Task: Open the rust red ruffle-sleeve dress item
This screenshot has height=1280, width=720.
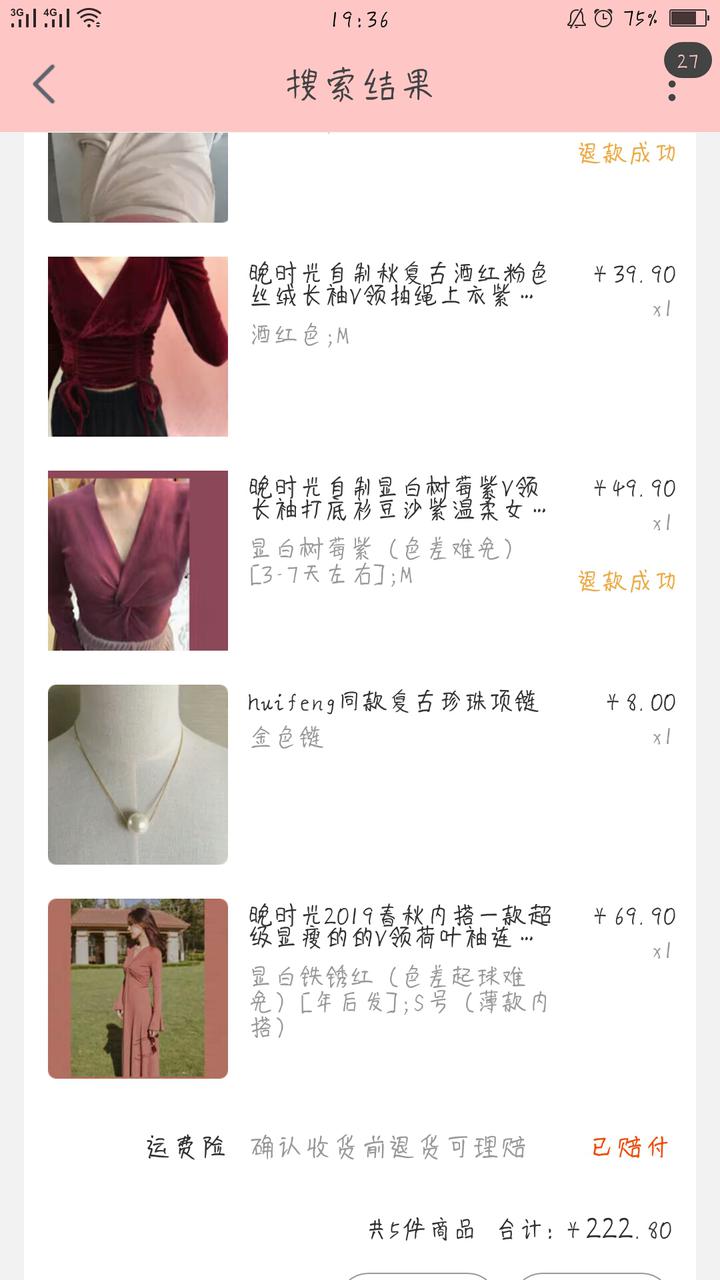Action: tap(360, 989)
